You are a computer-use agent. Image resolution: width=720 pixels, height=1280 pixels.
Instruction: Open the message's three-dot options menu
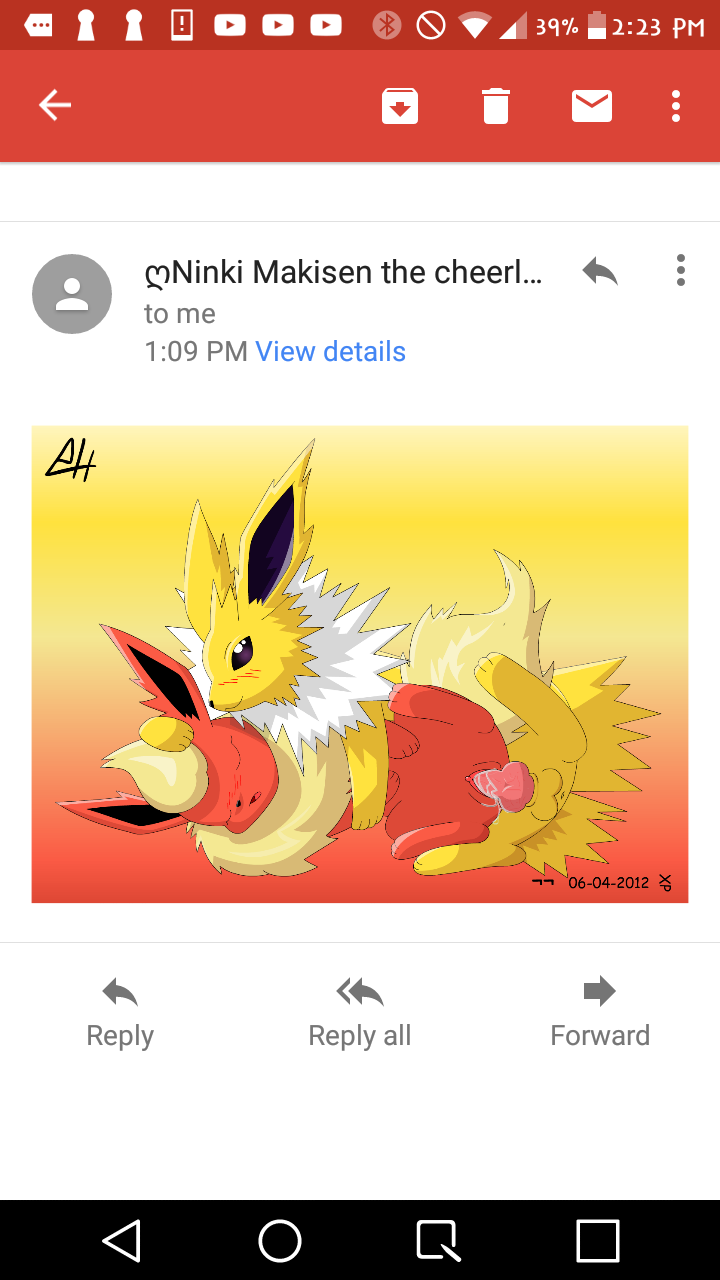coord(680,271)
